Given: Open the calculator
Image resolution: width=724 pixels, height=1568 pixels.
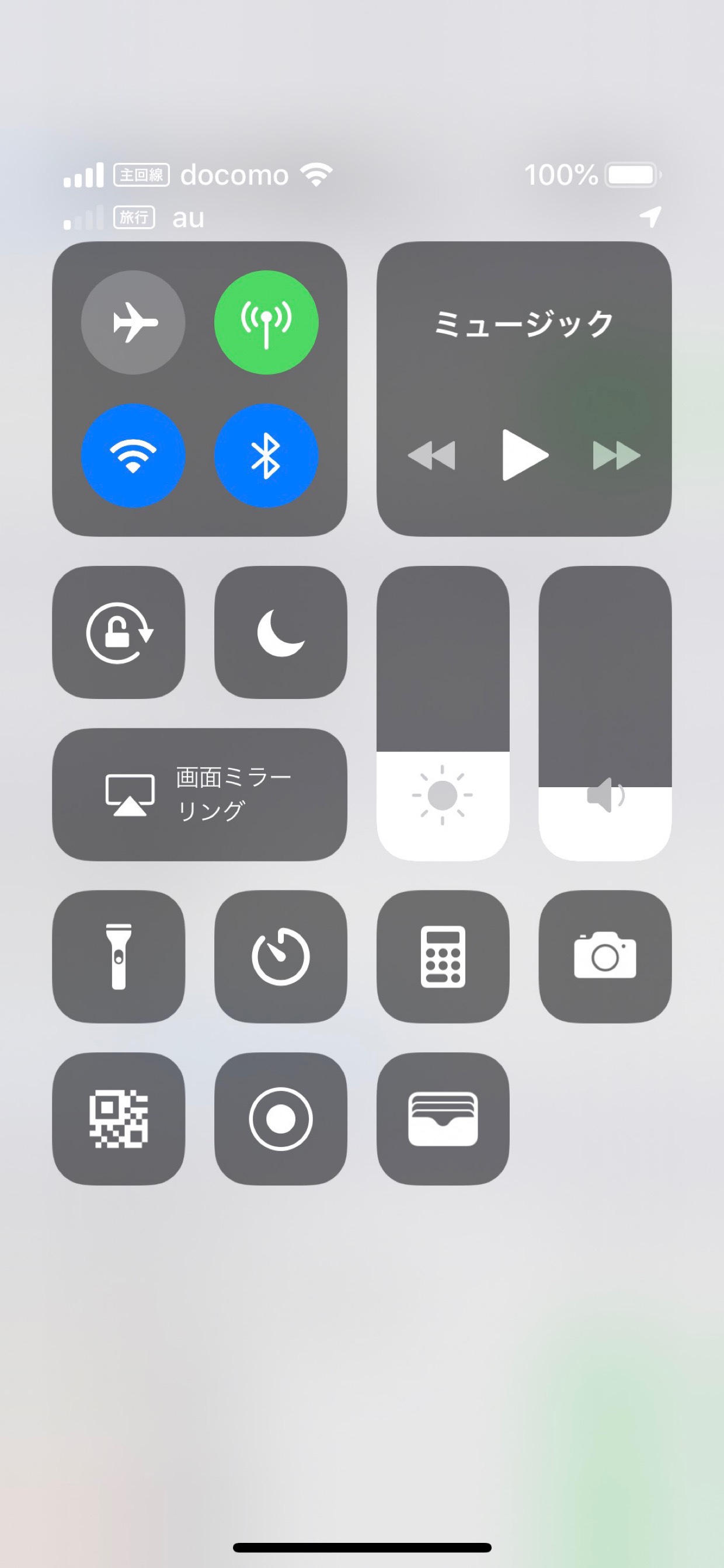Looking at the screenshot, I should point(443,956).
